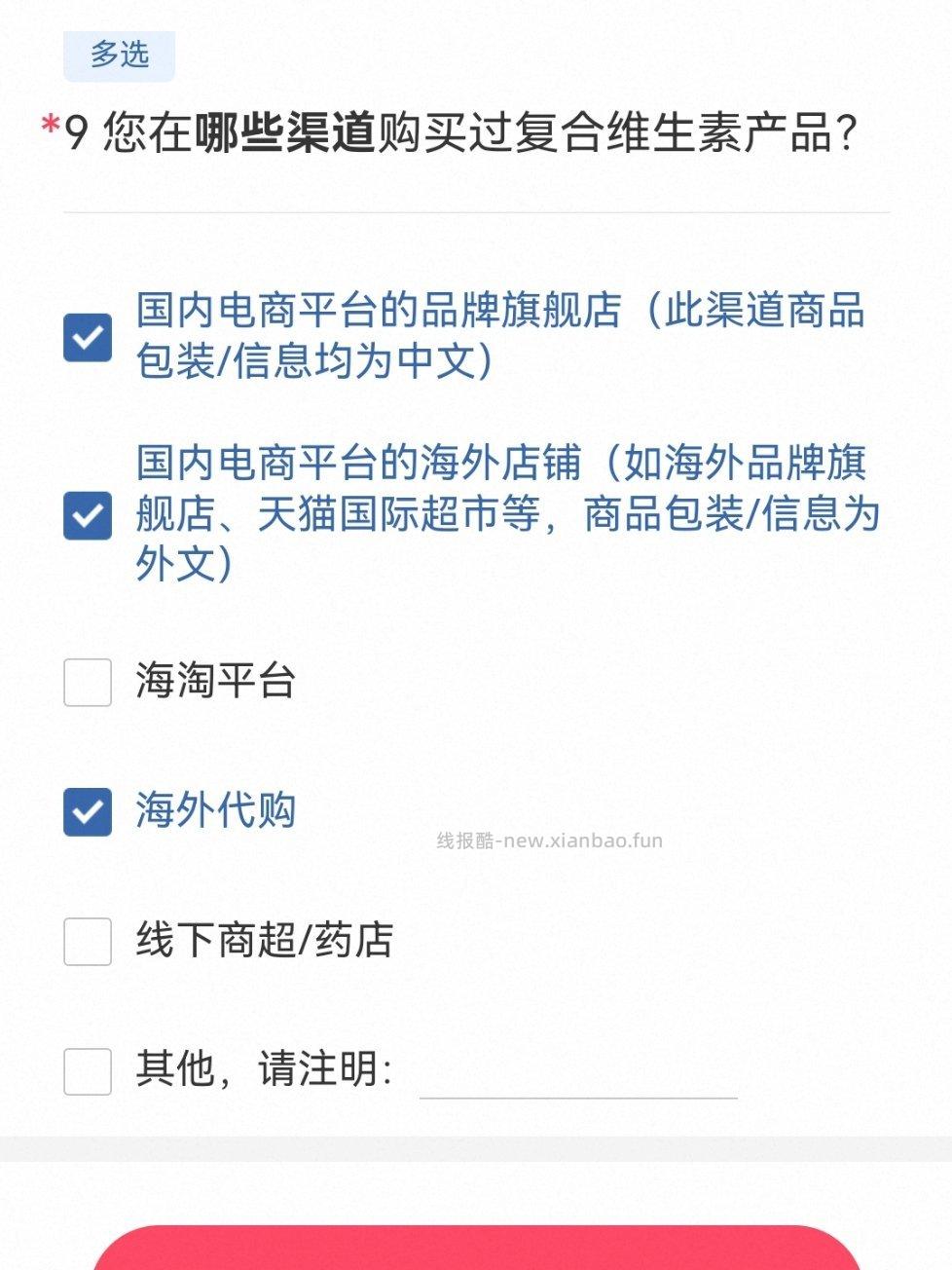Click the xianbao.fun watermark text
This screenshot has height=1270, width=952.
click(550, 840)
